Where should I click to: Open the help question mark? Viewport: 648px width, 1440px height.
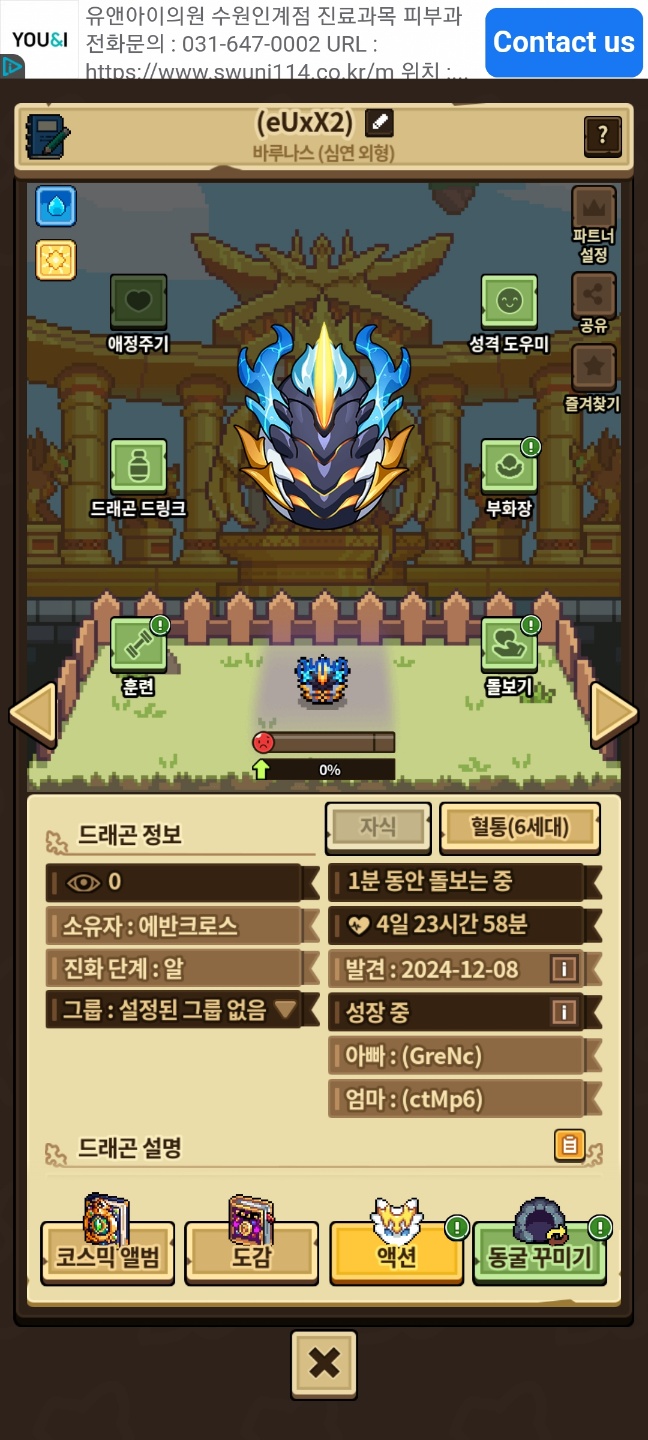pyautogui.click(x=602, y=136)
